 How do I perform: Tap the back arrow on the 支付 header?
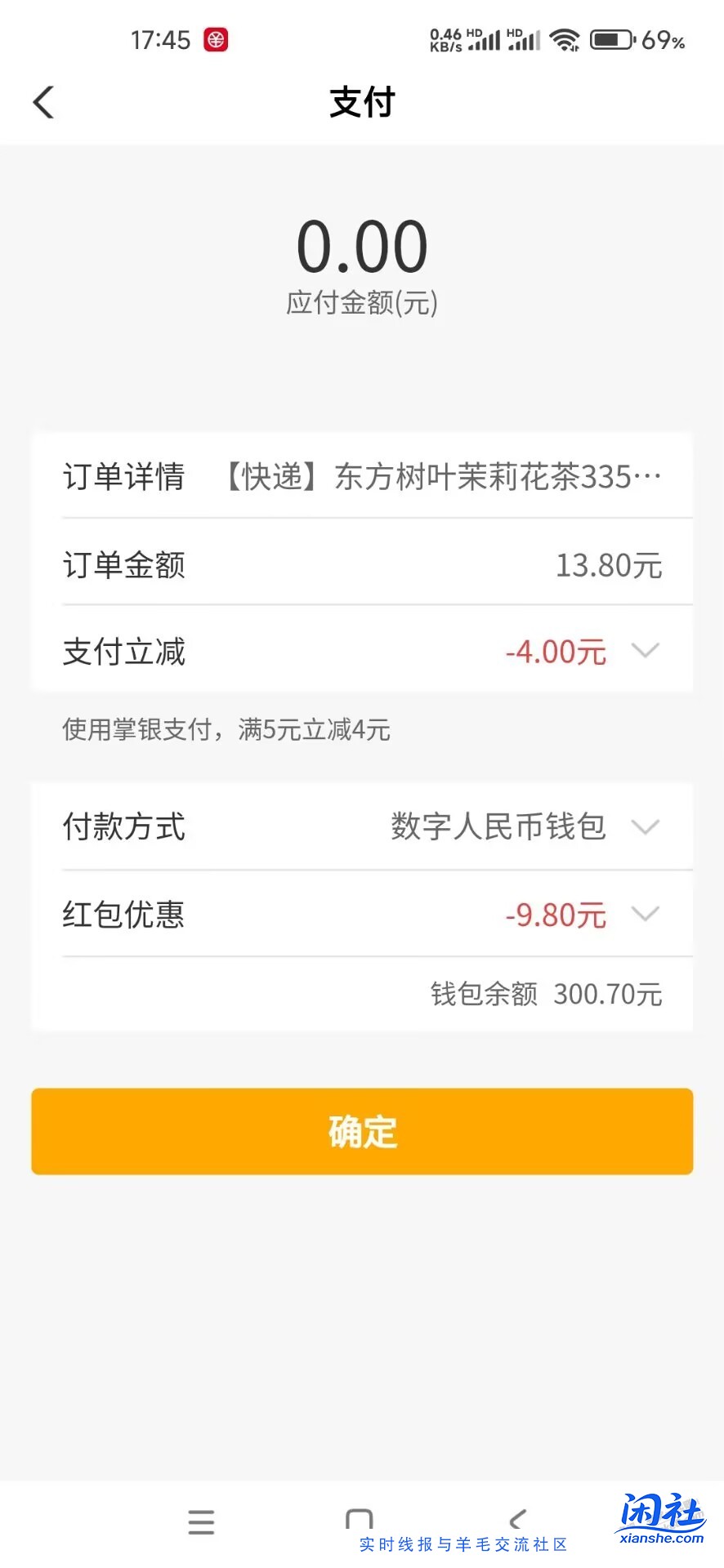[43, 102]
